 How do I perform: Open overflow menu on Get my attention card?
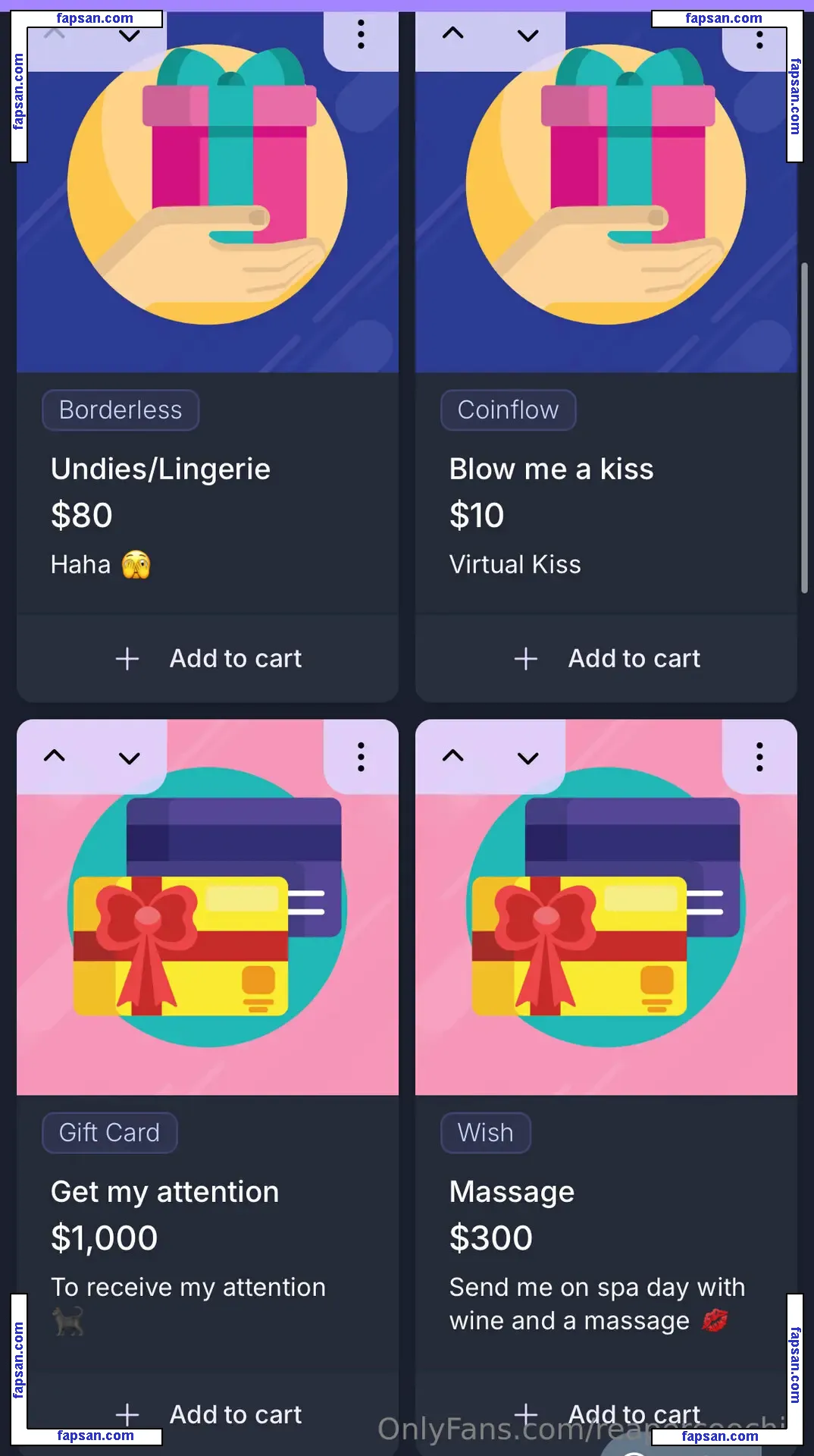click(361, 757)
